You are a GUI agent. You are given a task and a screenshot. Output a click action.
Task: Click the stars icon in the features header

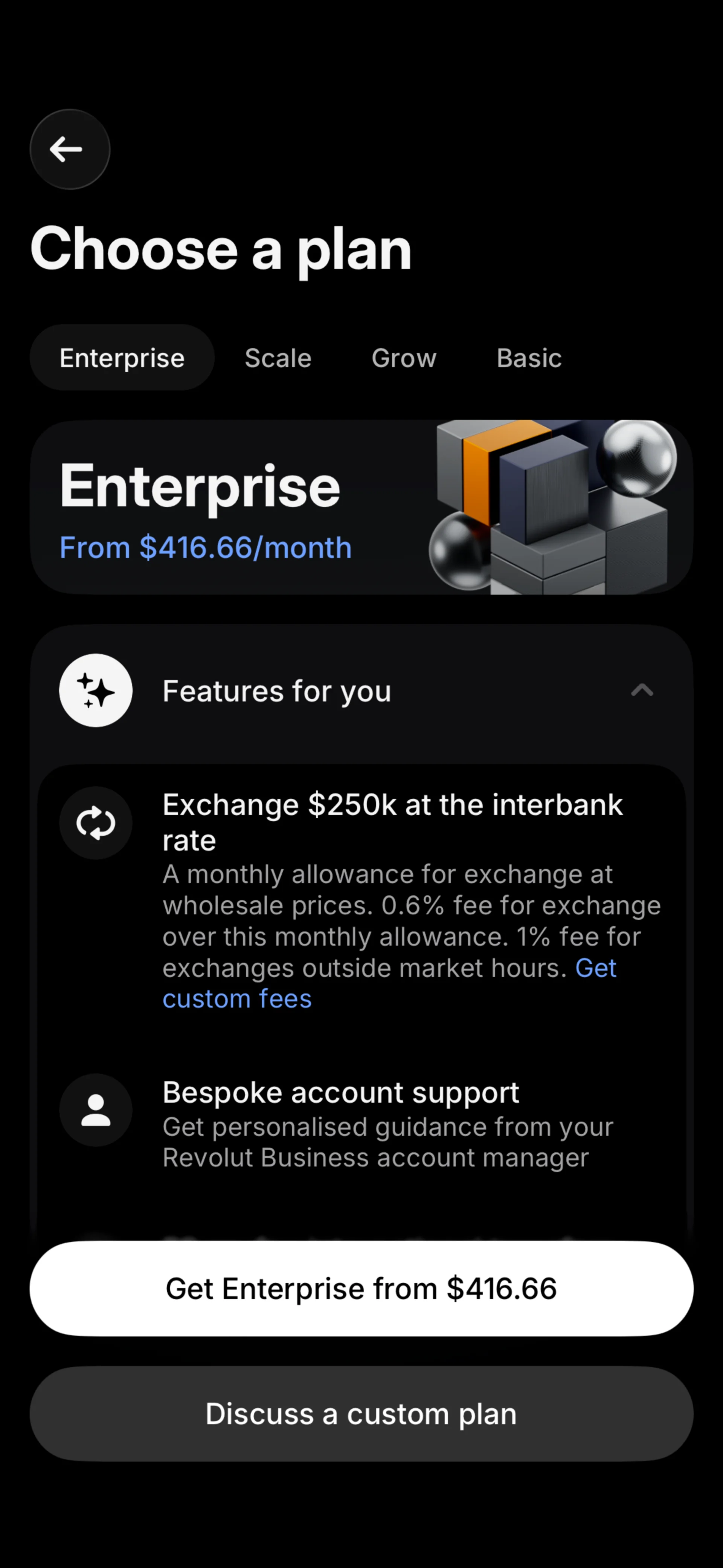pyautogui.click(x=95, y=690)
